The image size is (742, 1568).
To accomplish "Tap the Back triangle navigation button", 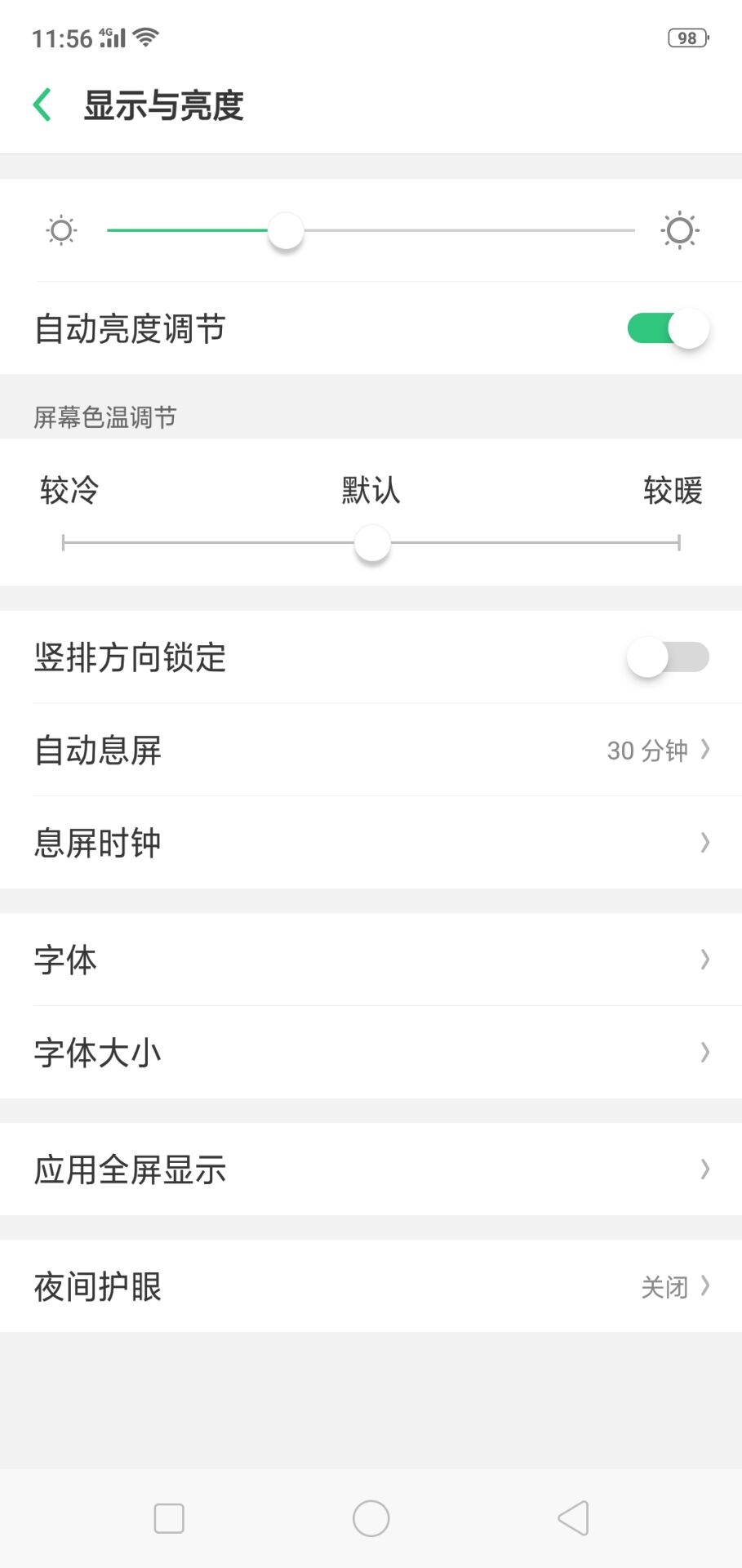I will click(573, 1517).
